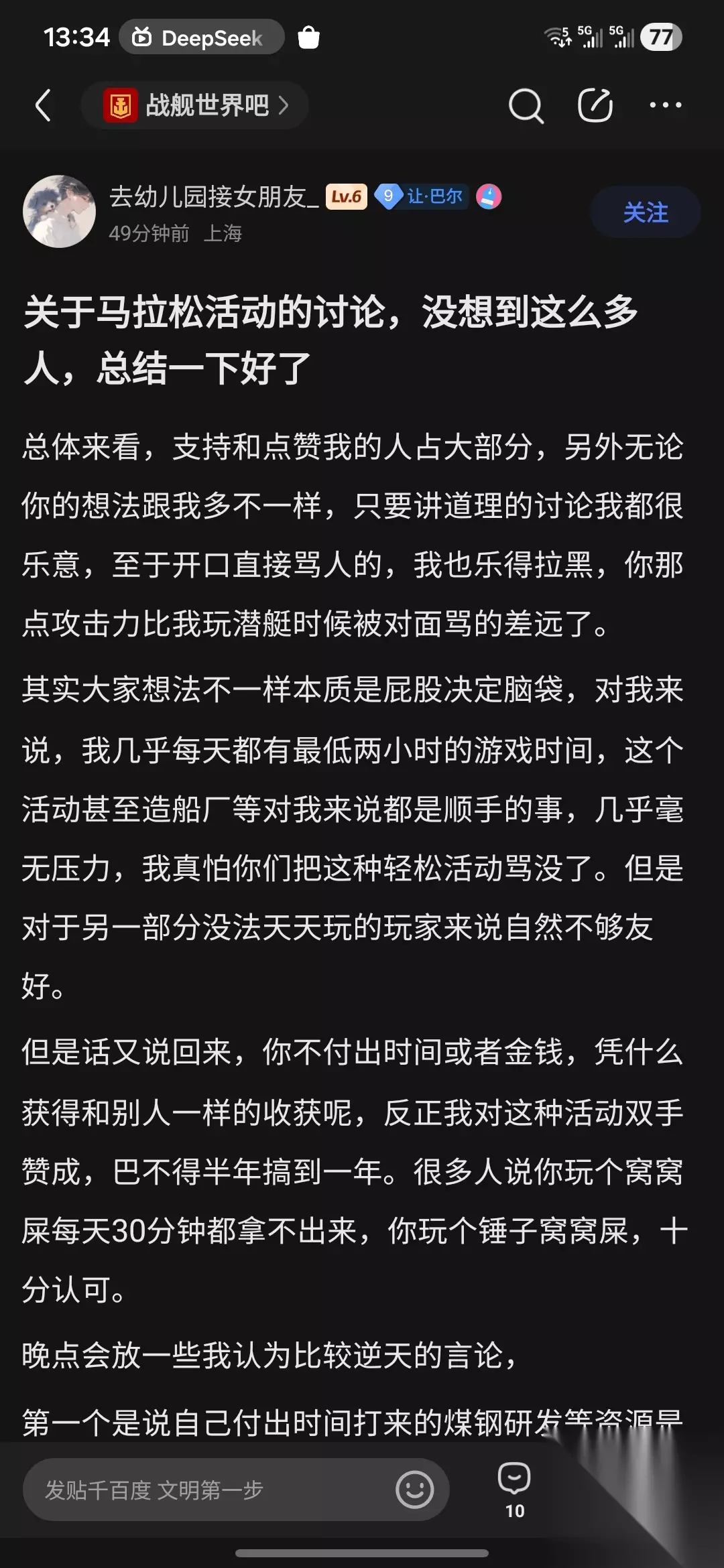
Task: Open the three-dot overflow menu
Action: pyautogui.click(x=666, y=105)
